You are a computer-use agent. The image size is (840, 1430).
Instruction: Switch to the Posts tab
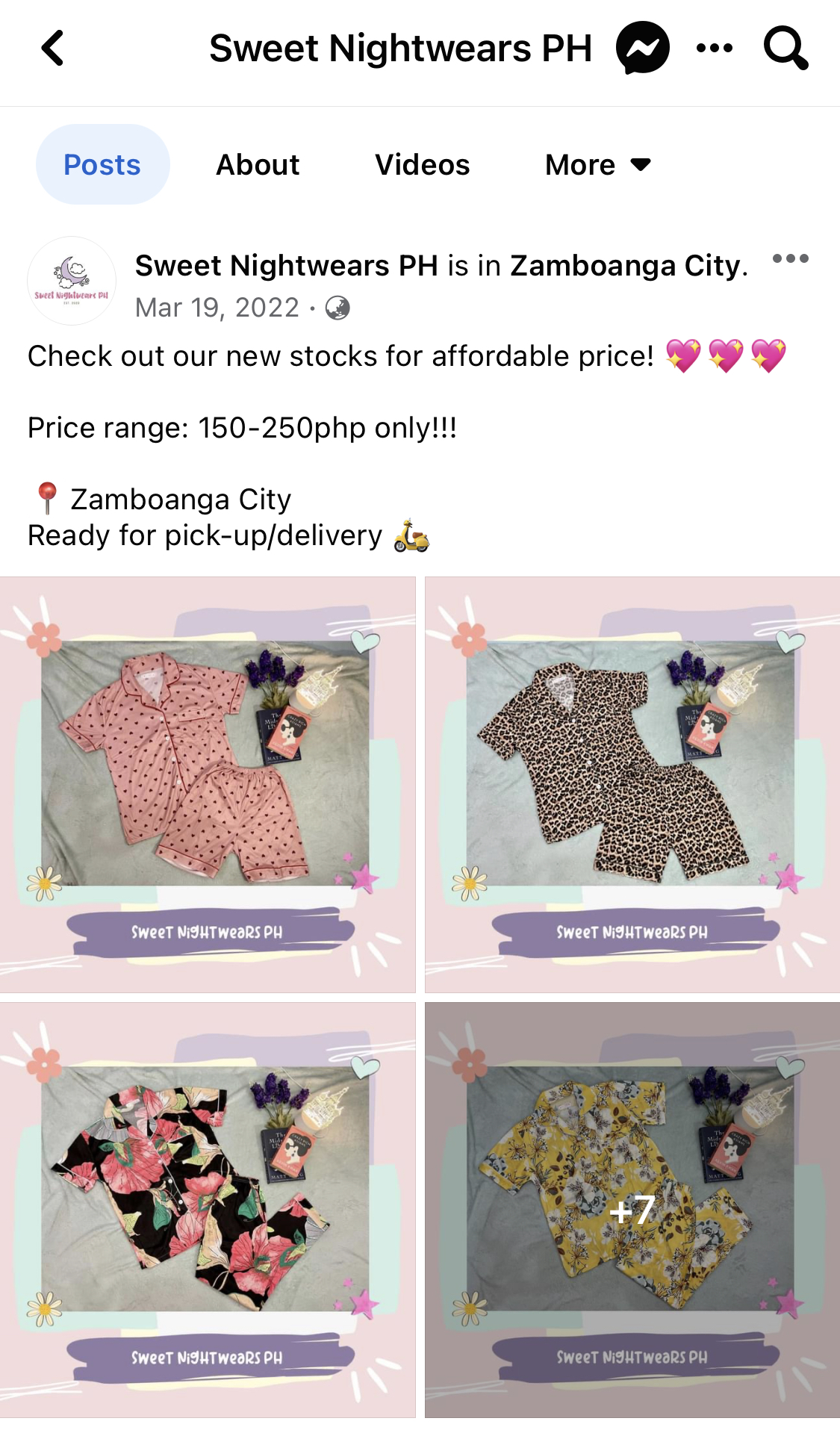point(102,164)
